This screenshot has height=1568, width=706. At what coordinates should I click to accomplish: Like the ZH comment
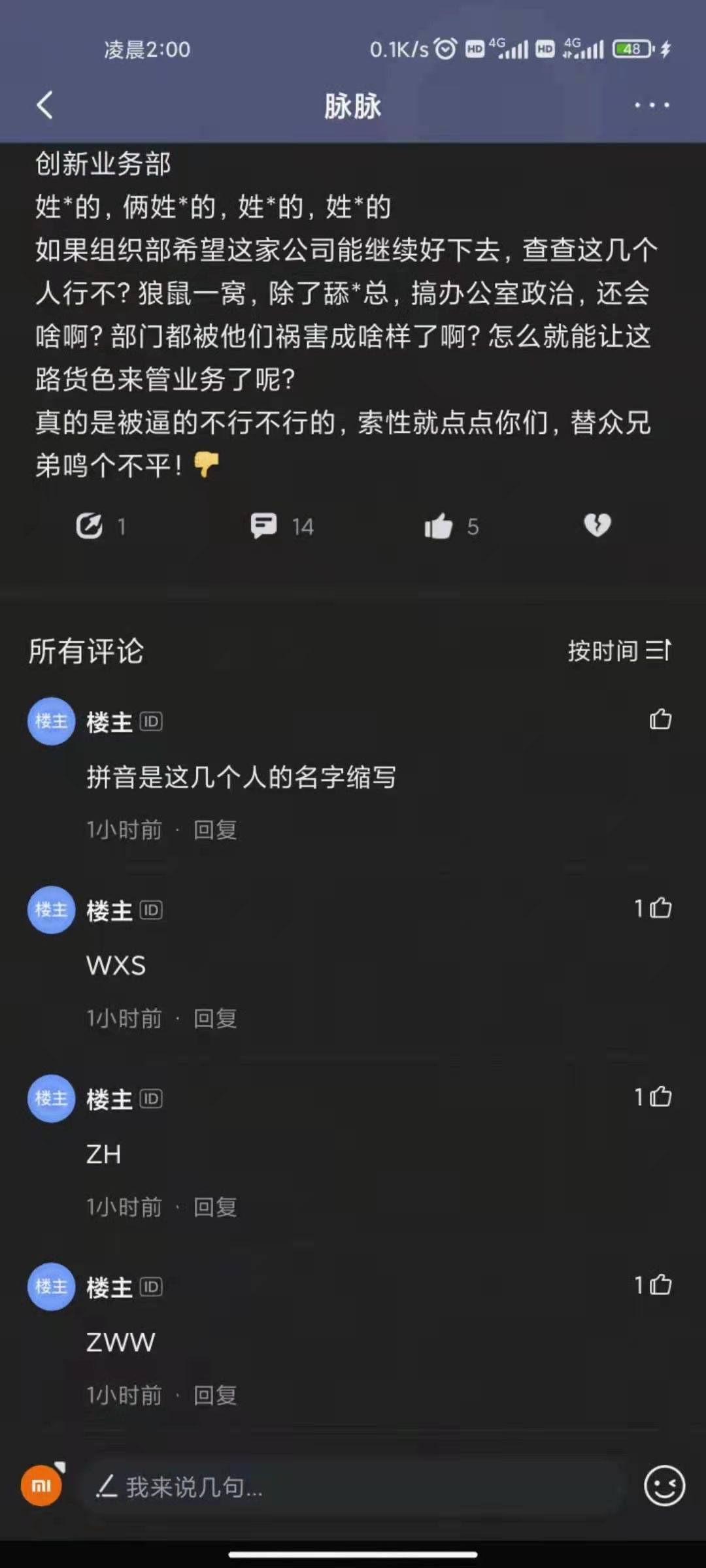(x=660, y=1096)
